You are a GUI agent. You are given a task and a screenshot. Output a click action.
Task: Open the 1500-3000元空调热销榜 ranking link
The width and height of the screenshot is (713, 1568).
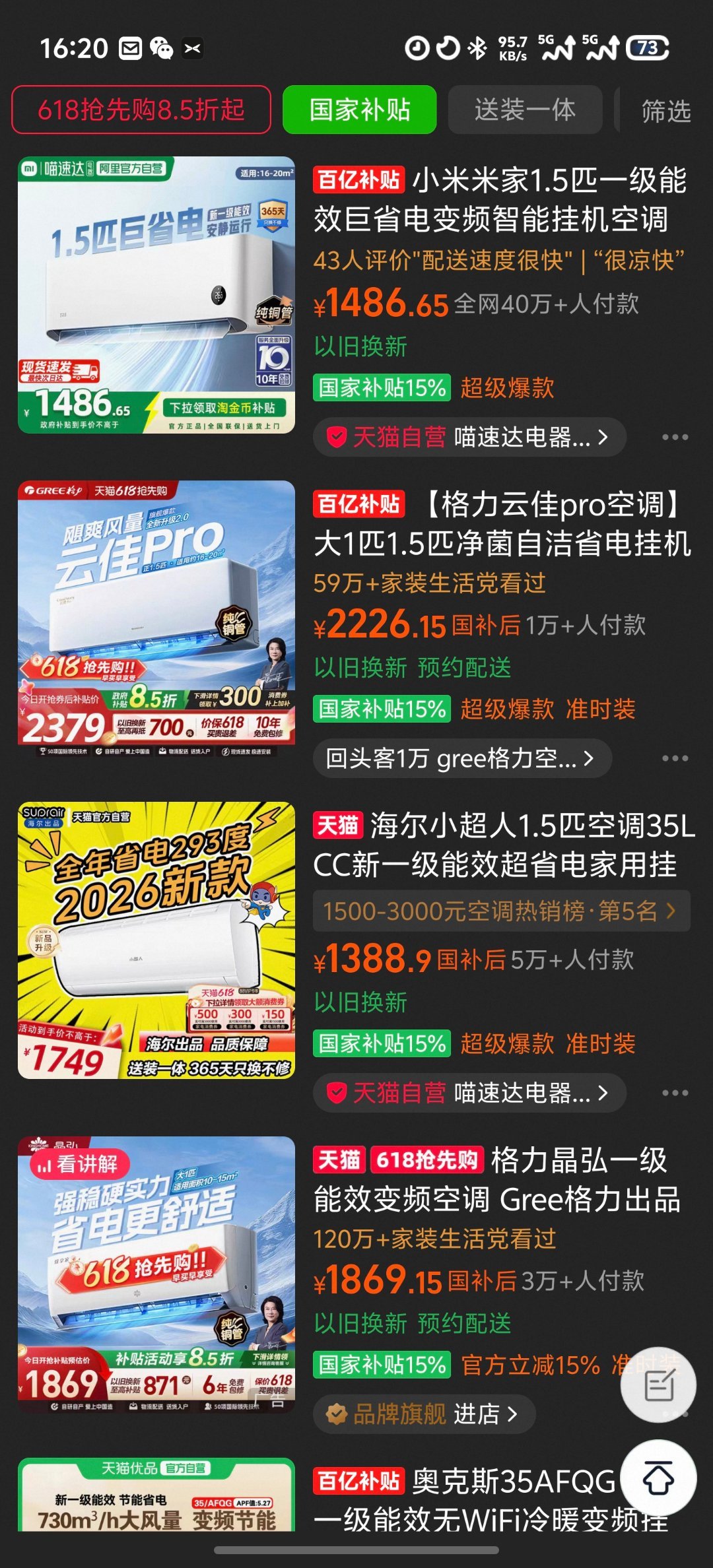502,911
